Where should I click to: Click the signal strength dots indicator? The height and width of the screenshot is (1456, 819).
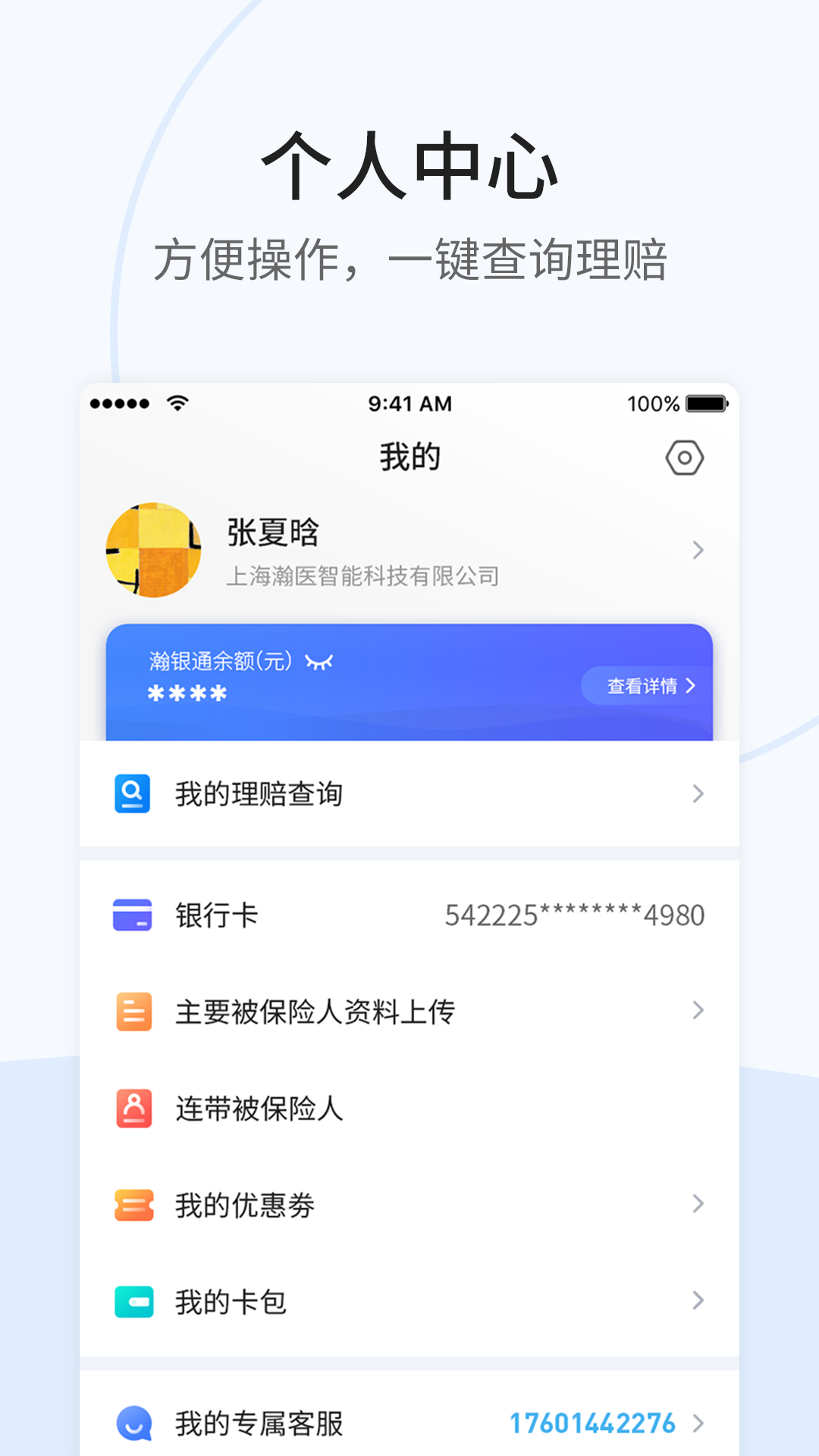point(121,404)
